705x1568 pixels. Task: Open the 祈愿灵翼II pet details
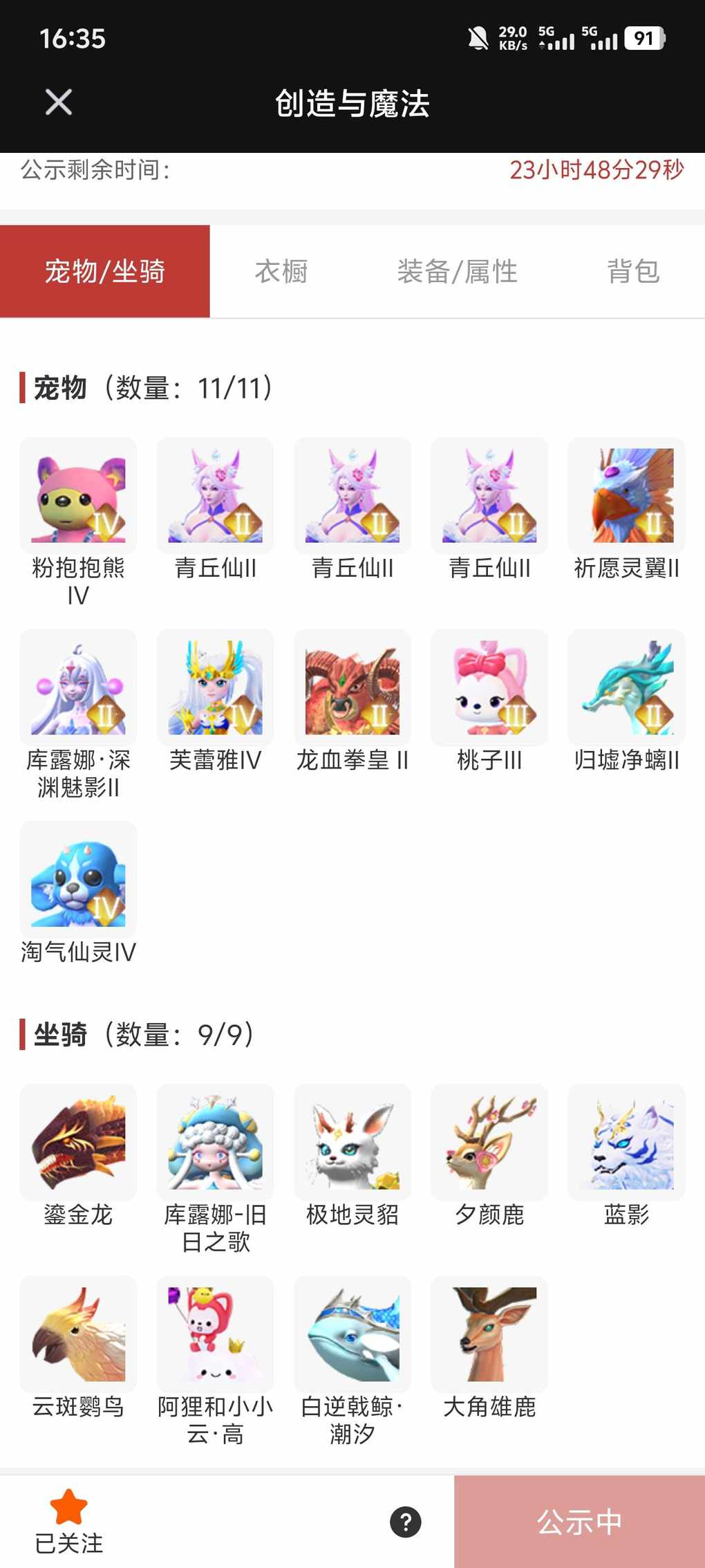626,495
